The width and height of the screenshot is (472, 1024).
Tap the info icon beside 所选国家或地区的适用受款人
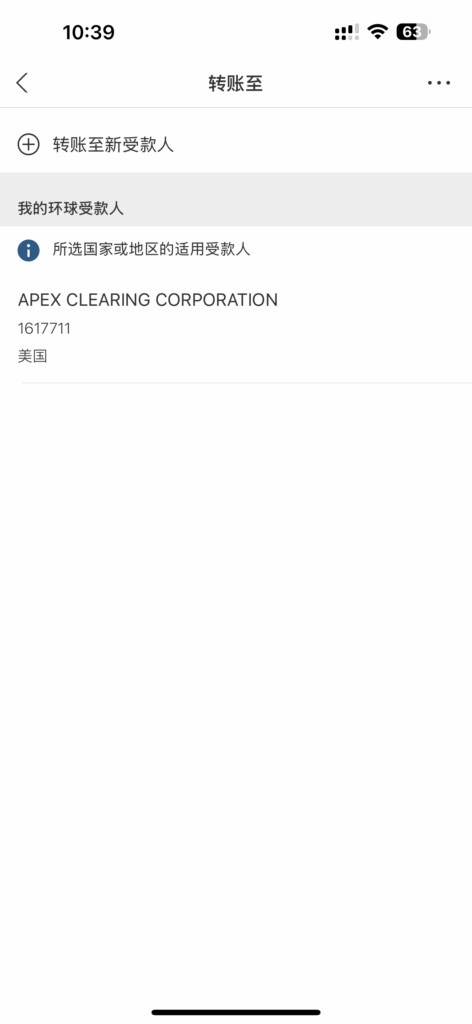(29, 250)
